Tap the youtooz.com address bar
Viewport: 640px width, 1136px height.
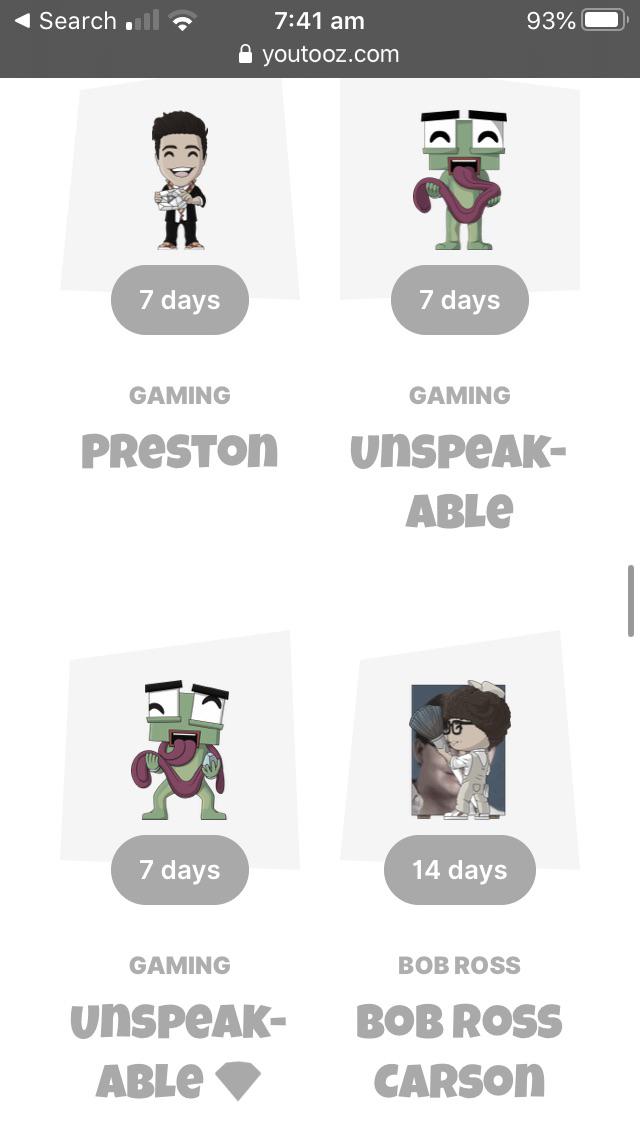(x=320, y=54)
